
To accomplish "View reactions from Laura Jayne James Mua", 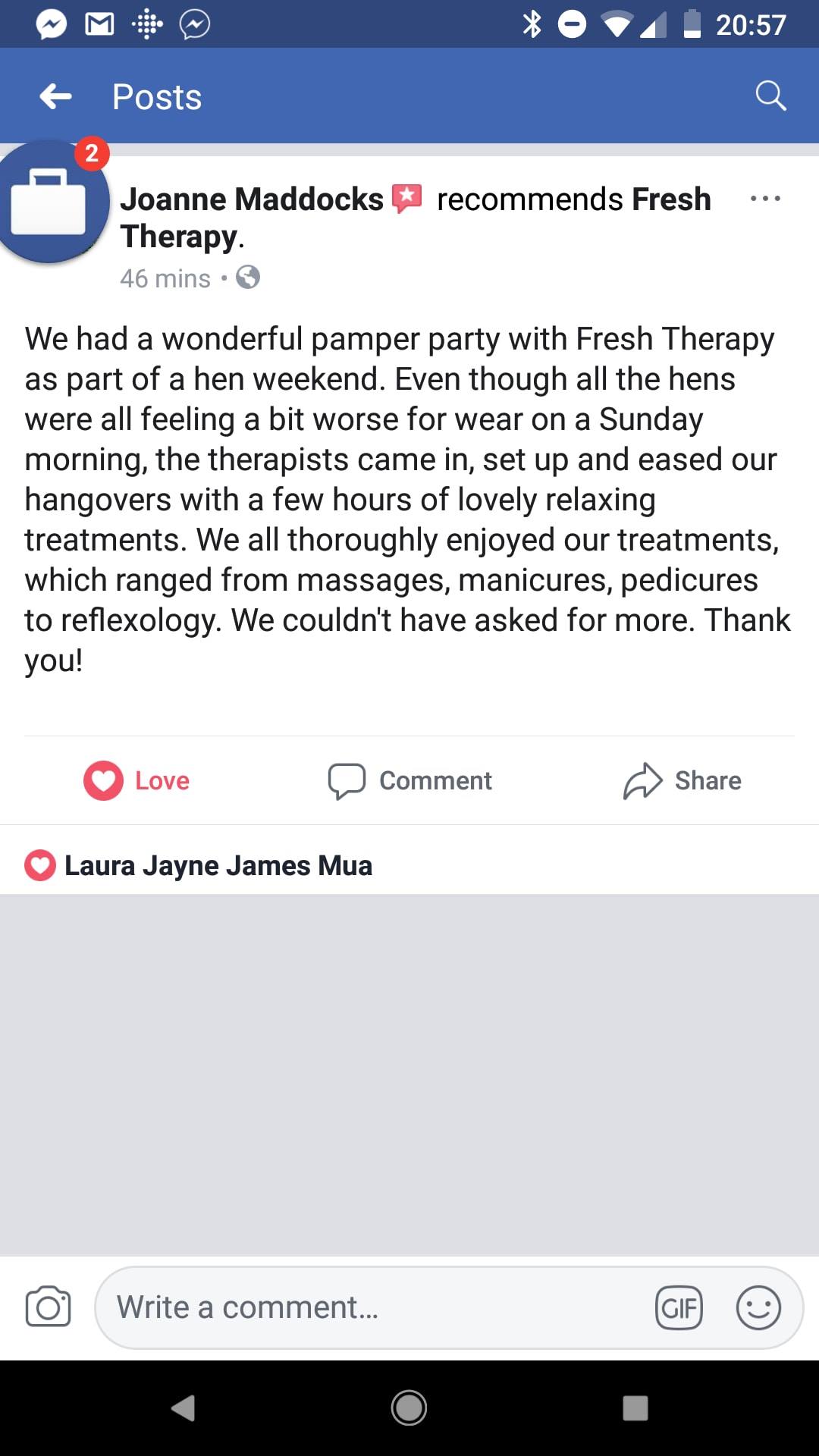I will click(x=199, y=865).
